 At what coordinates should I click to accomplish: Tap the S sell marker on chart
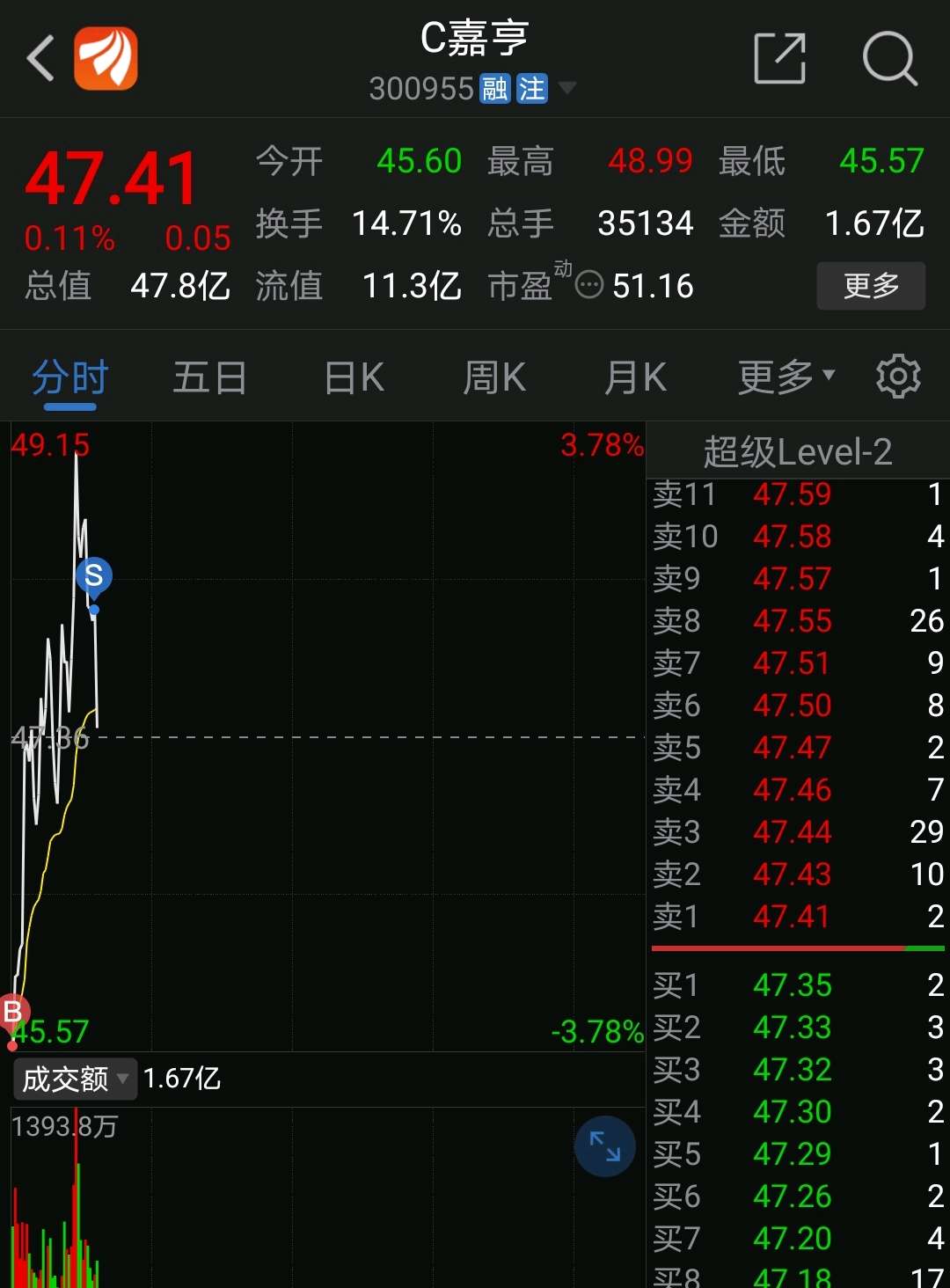pyautogui.click(x=93, y=575)
